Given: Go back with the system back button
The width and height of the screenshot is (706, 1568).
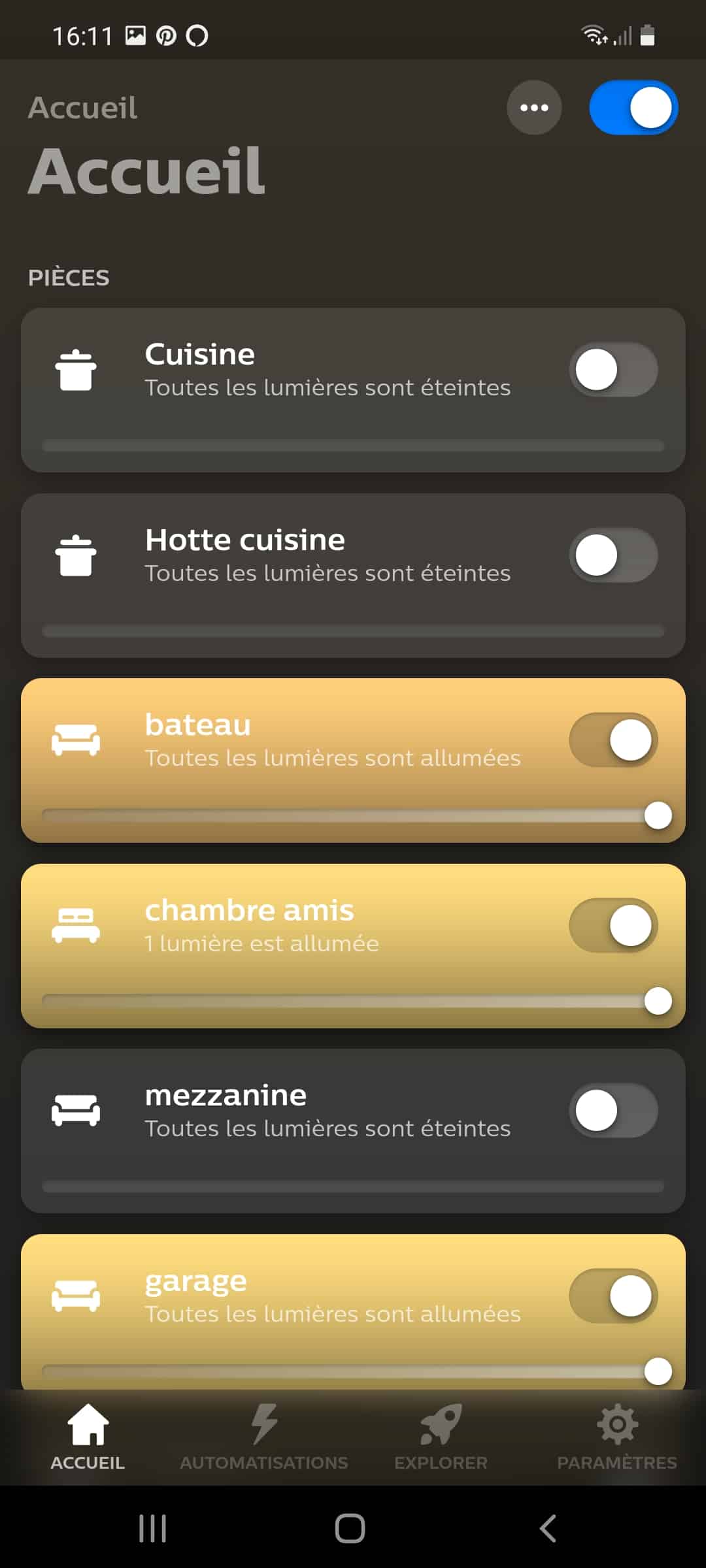Looking at the screenshot, I should pos(548,1529).
